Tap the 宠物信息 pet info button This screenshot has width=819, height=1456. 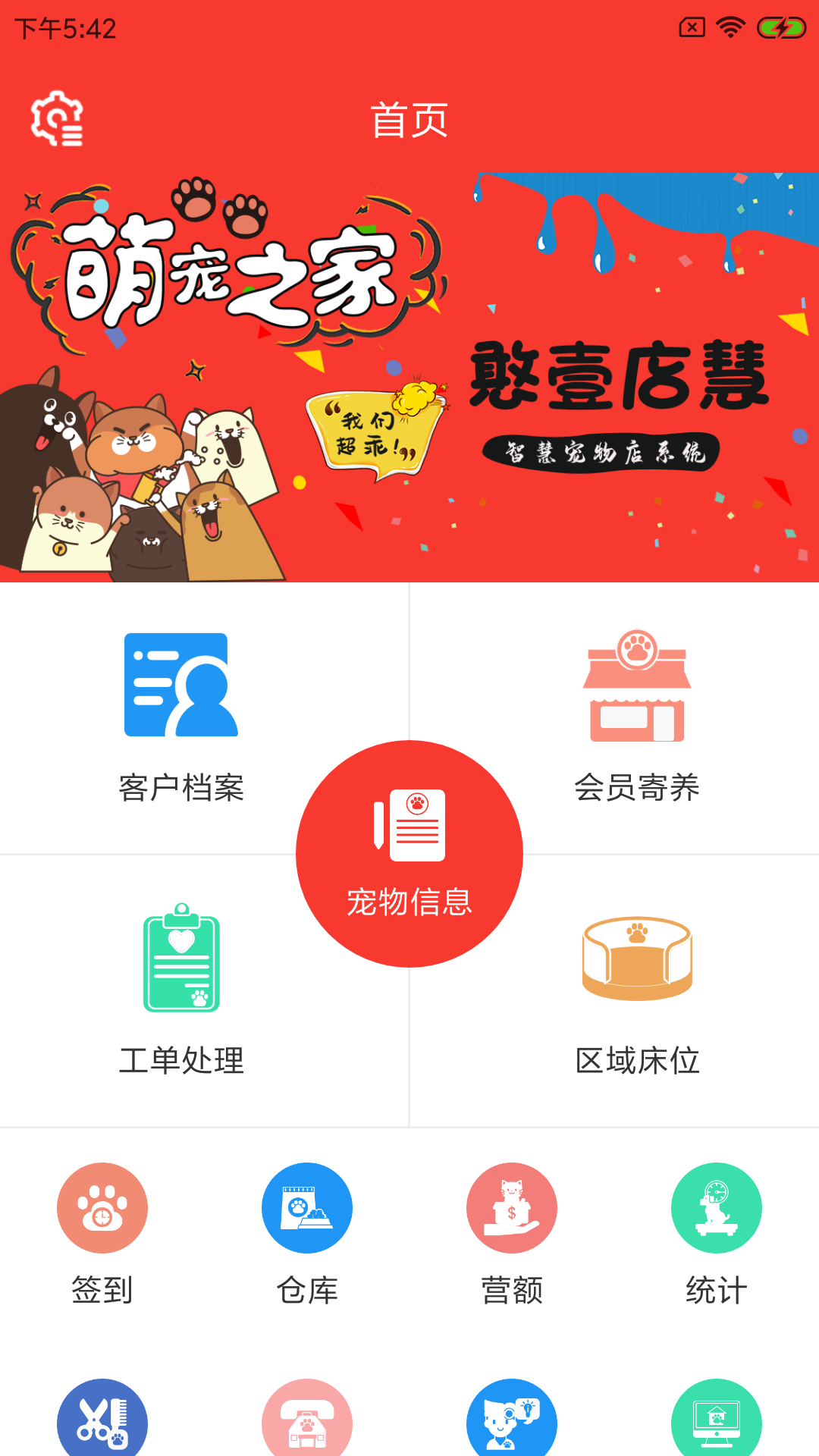point(409,854)
